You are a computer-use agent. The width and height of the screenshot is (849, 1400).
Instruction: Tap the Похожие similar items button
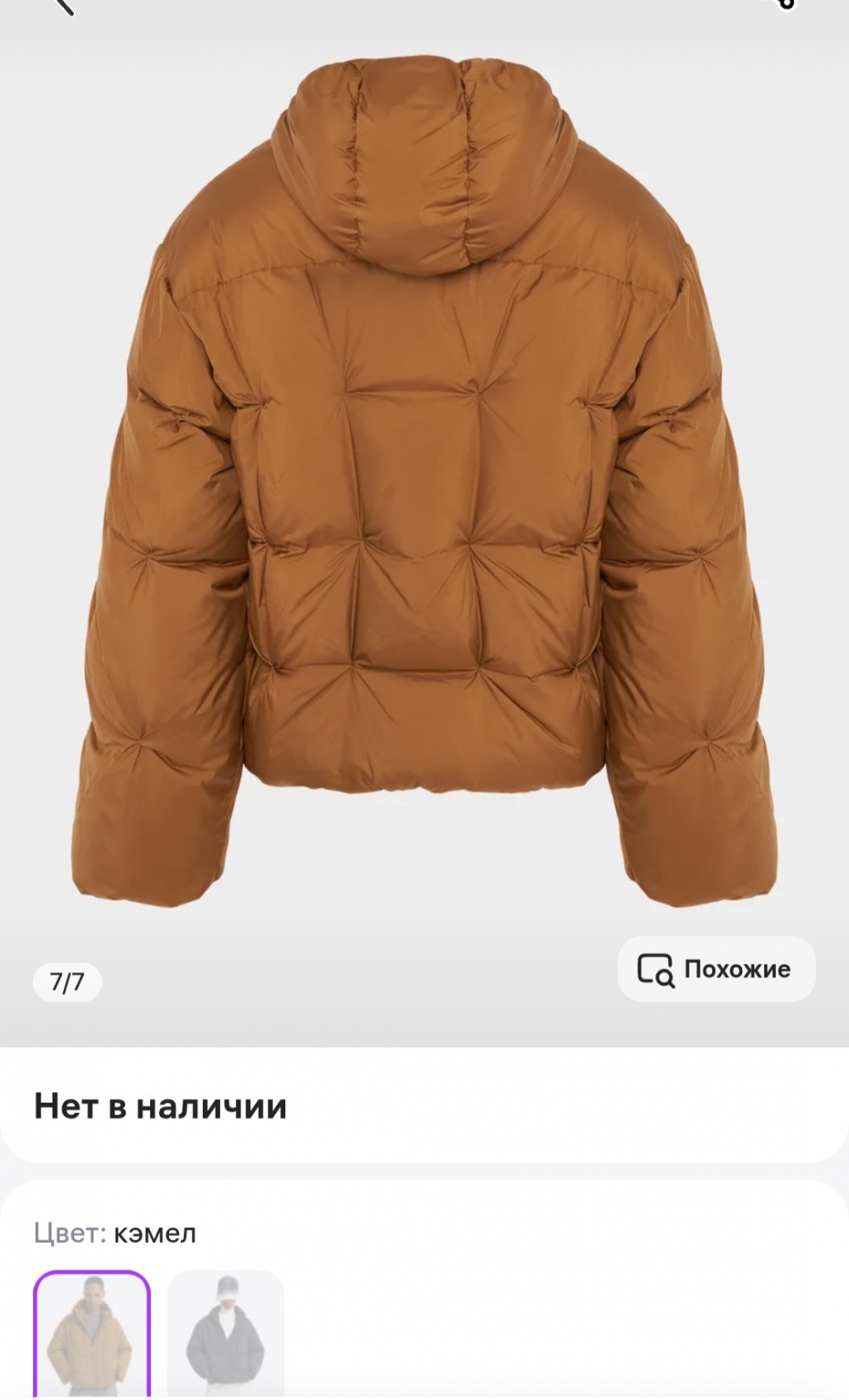coord(717,969)
